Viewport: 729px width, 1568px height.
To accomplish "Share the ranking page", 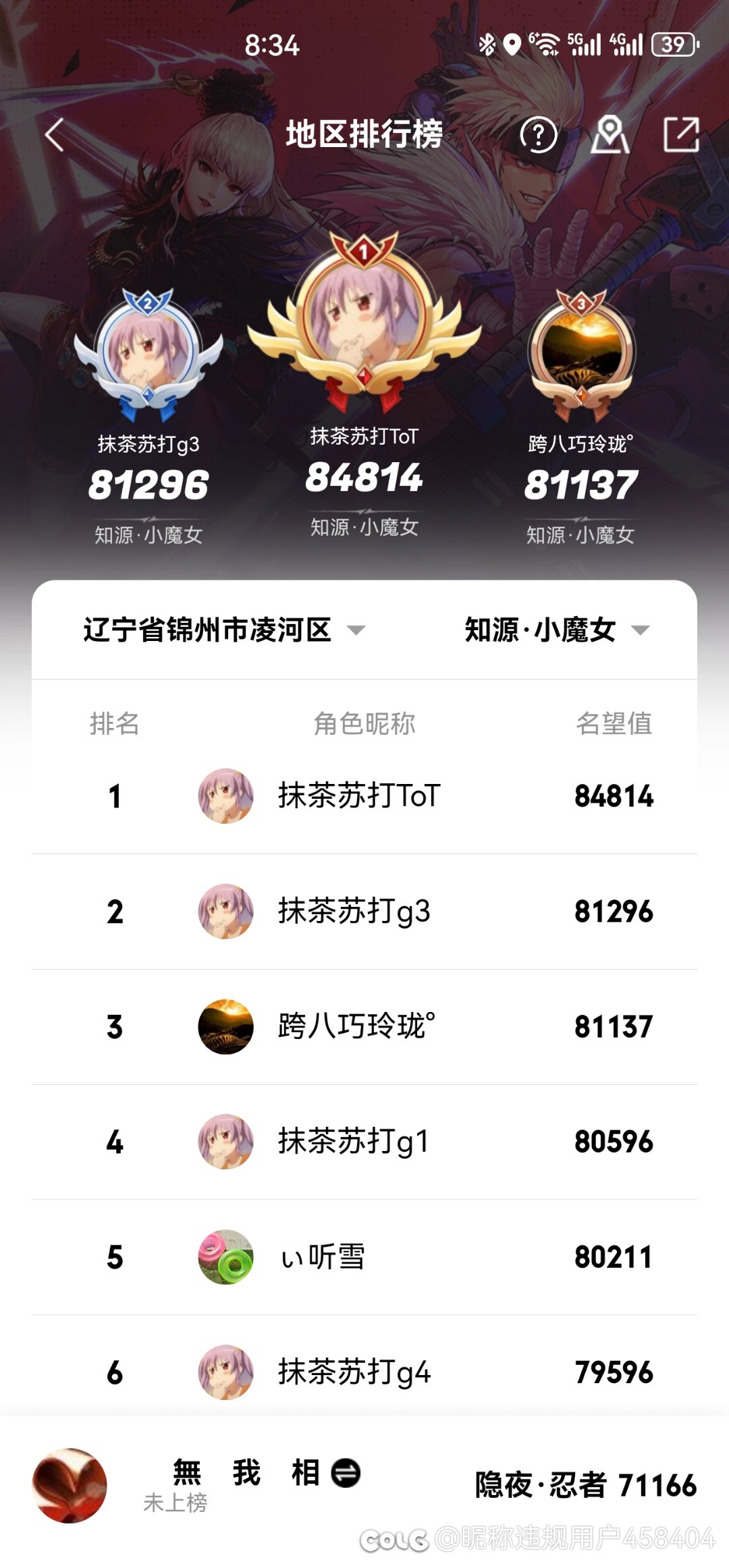I will [680, 135].
